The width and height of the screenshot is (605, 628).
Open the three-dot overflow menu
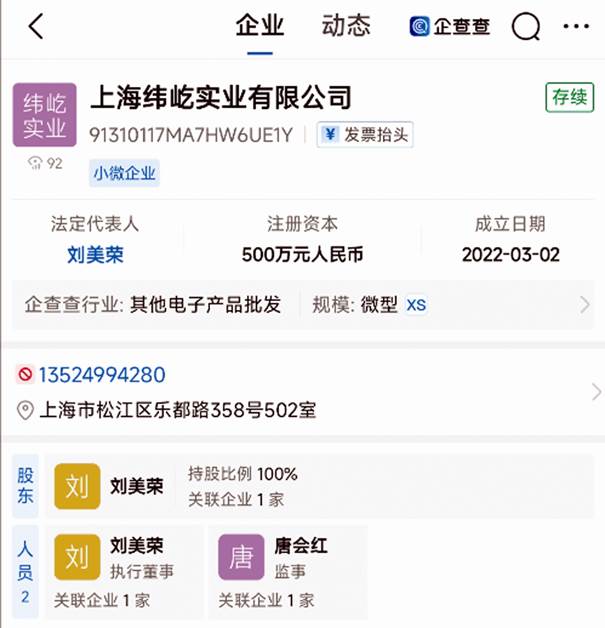[576, 27]
